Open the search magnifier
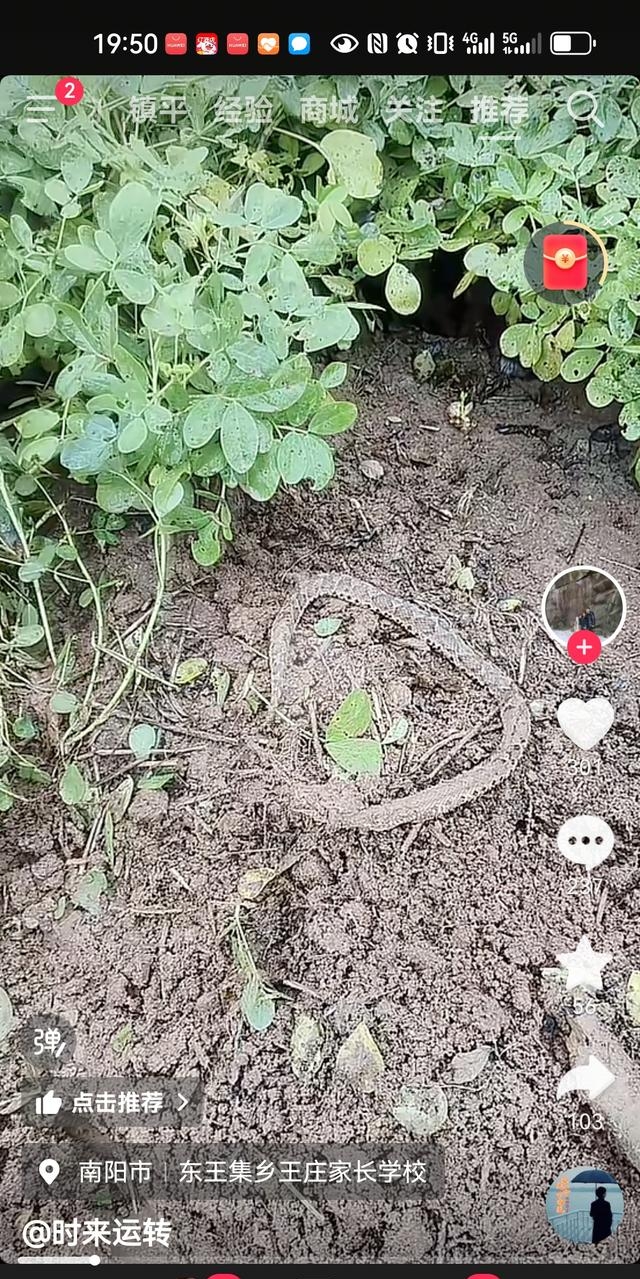This screenshot has height=1279, width=640. click(584, 108)
